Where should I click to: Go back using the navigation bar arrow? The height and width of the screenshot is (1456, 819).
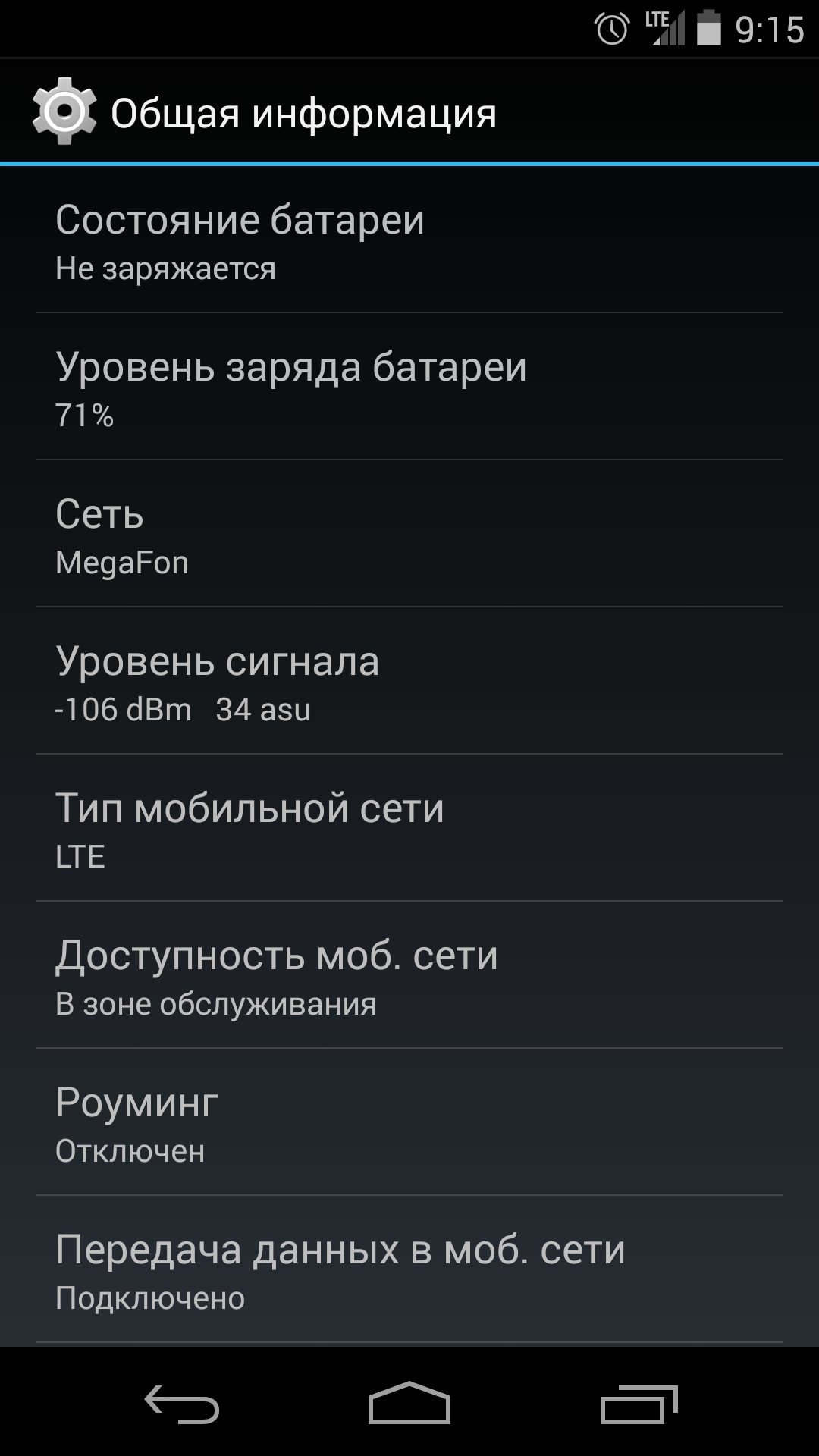[x=182, y=1404]
